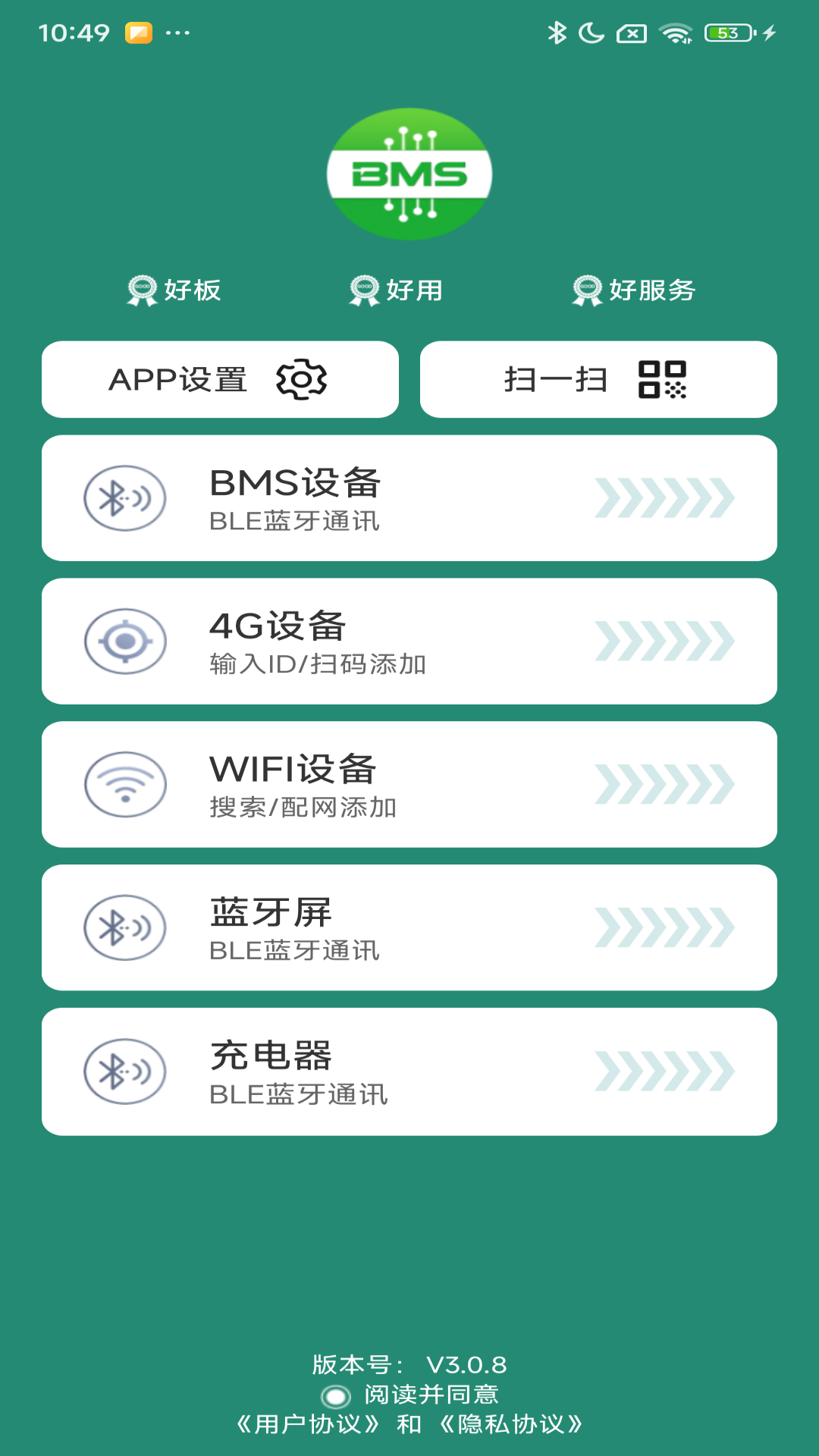Select the 4G设备 target icon
Viewport: 819px width, 1456px height.
click(x=124, y=640)
